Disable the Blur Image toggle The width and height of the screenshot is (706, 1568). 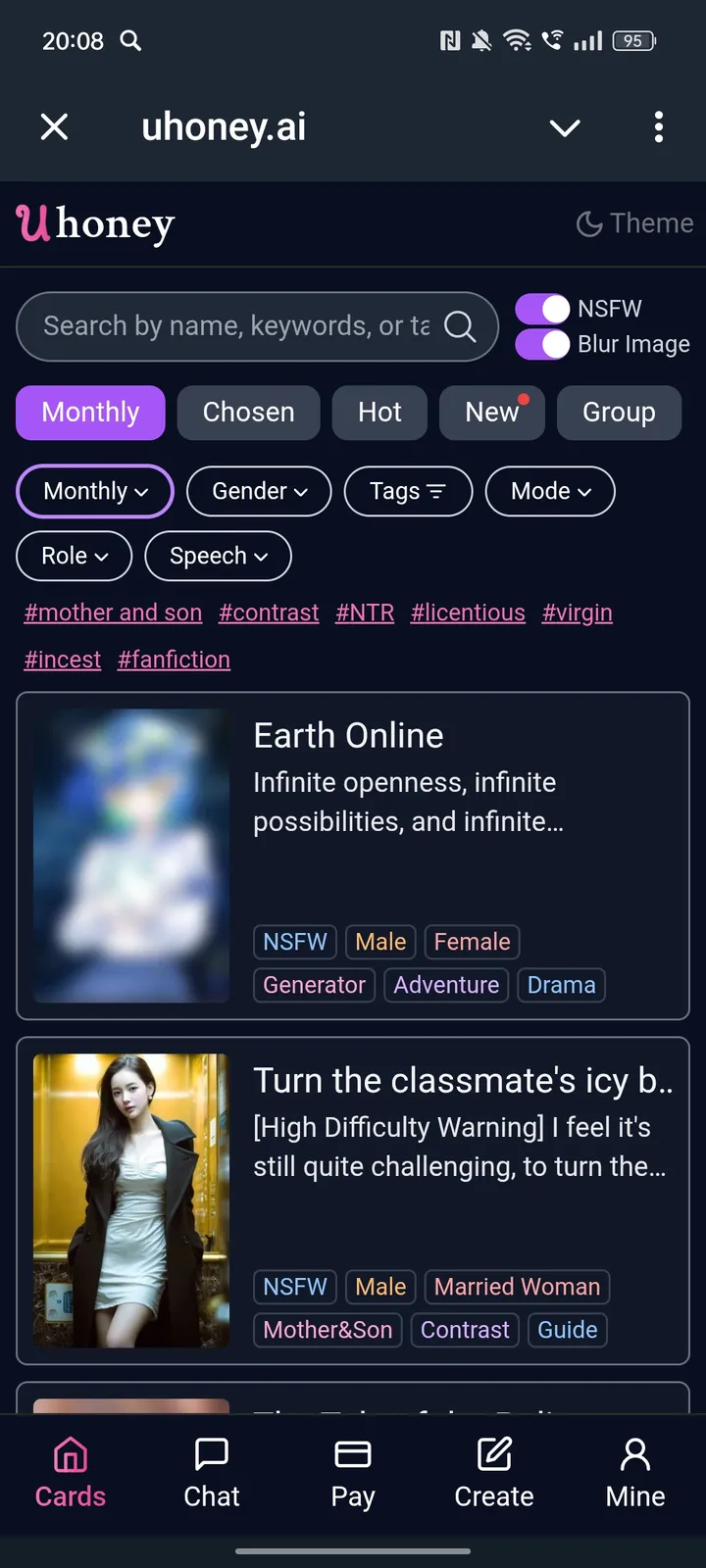pyautogui.click(x=542, y=344)
